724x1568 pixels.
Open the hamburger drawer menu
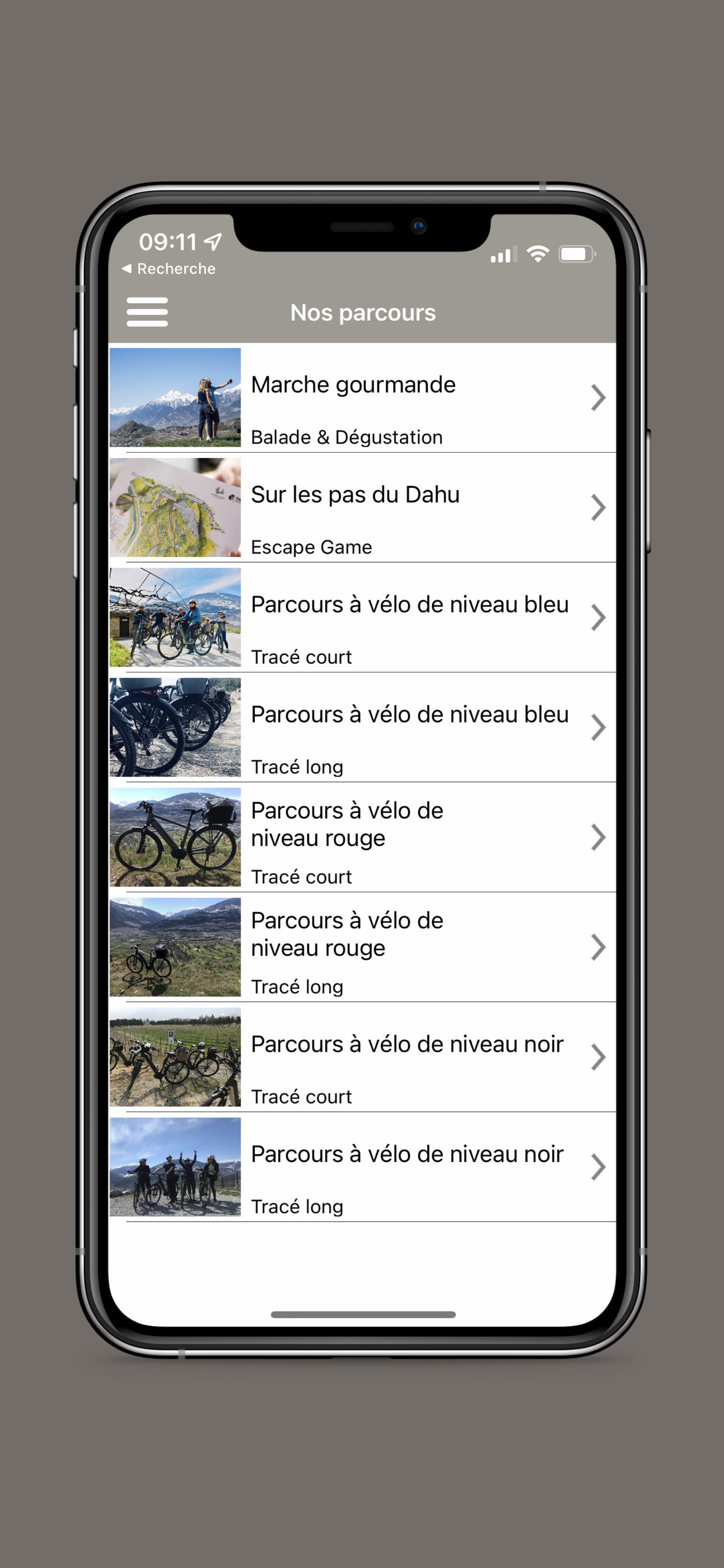[147, 311]
